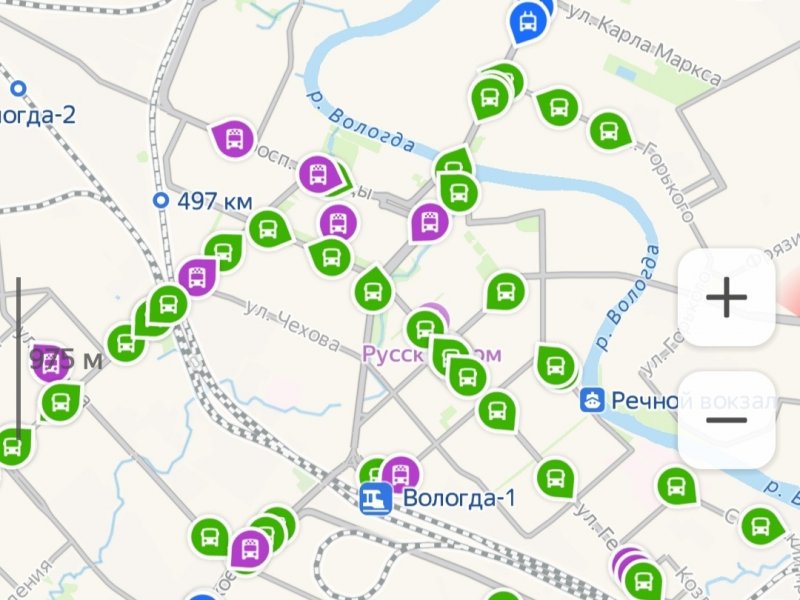The image size is (800, 600).
Task: Zoom in on the map
Action: pyautogui.click(x=727, y=297)
